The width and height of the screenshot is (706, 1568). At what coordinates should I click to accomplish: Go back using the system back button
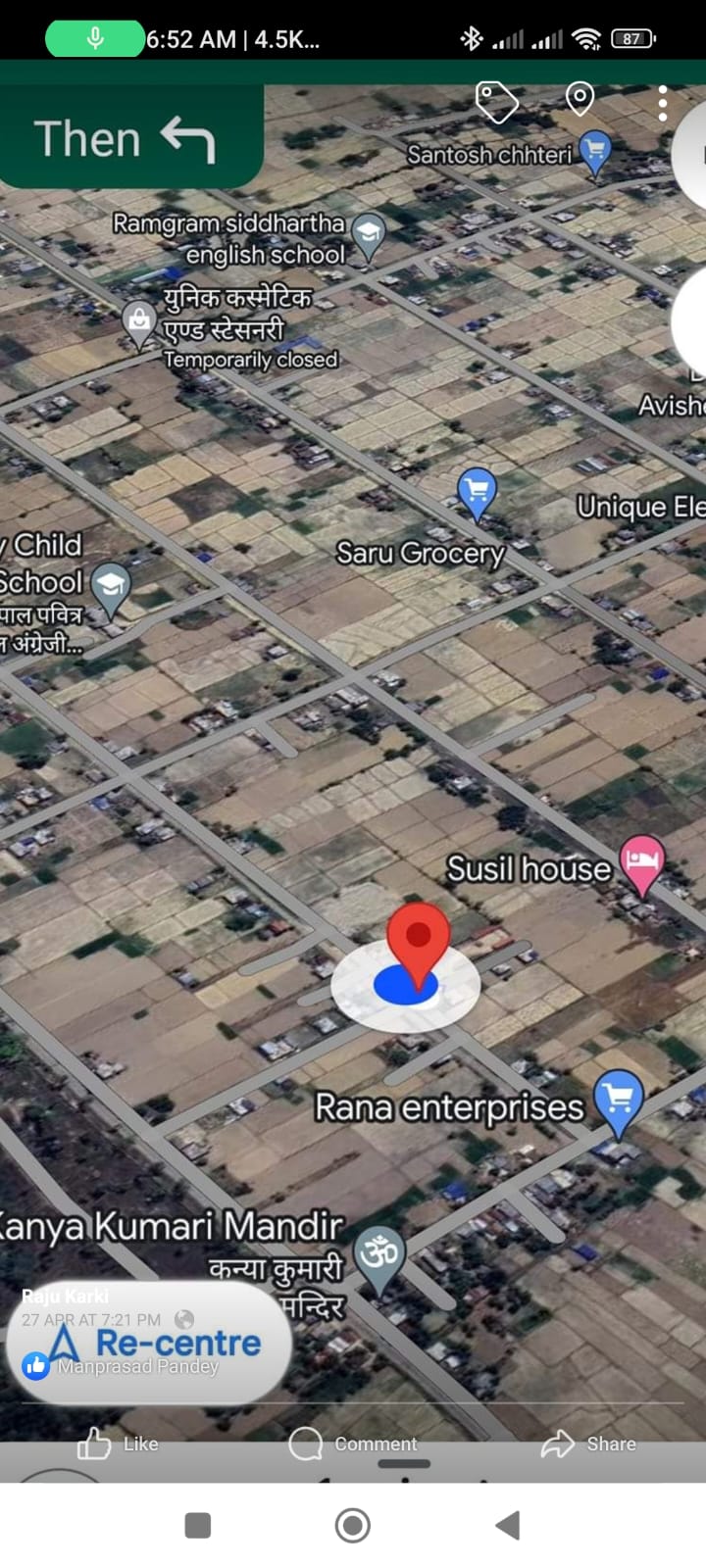tap(507, 1525)
